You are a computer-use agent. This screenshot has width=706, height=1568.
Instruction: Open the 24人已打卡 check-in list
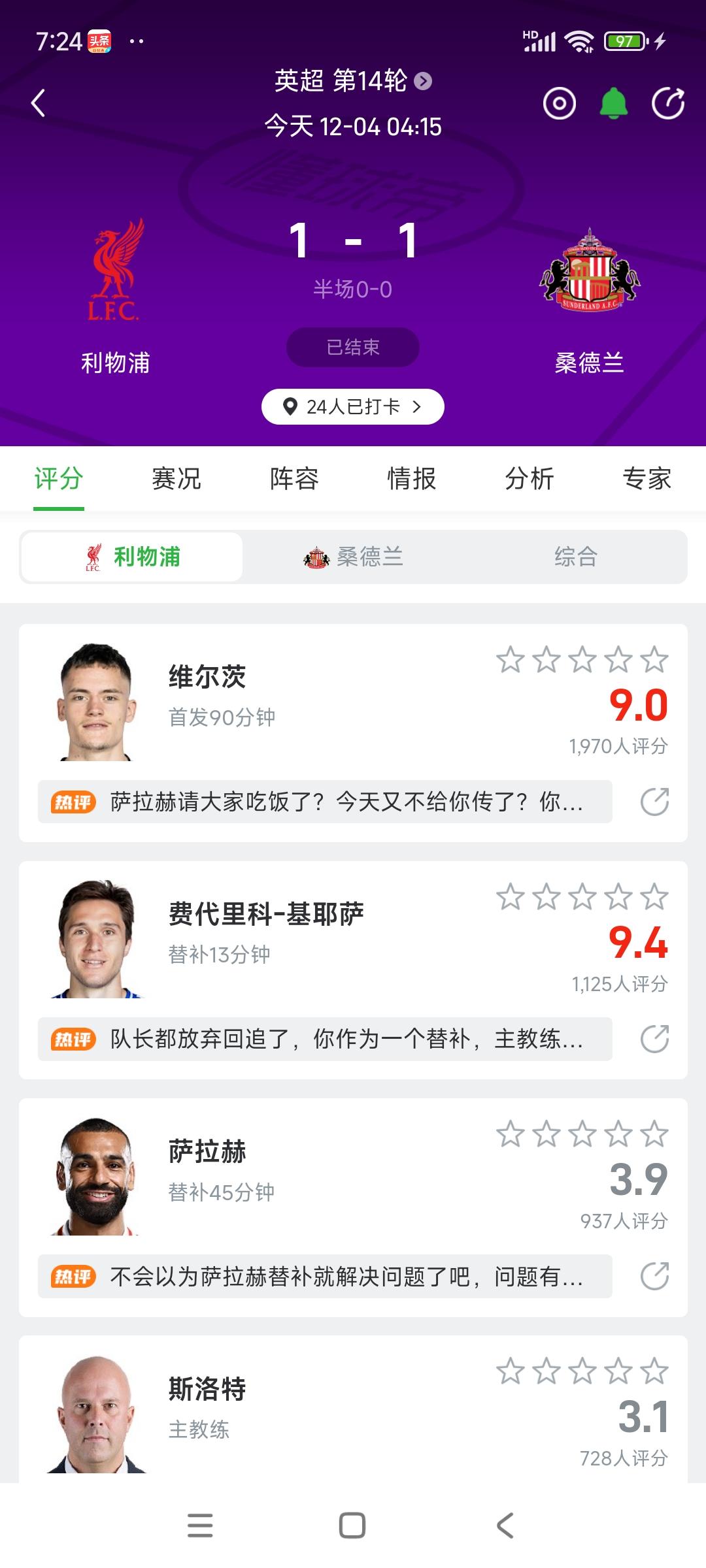click(x=352, y=405)
